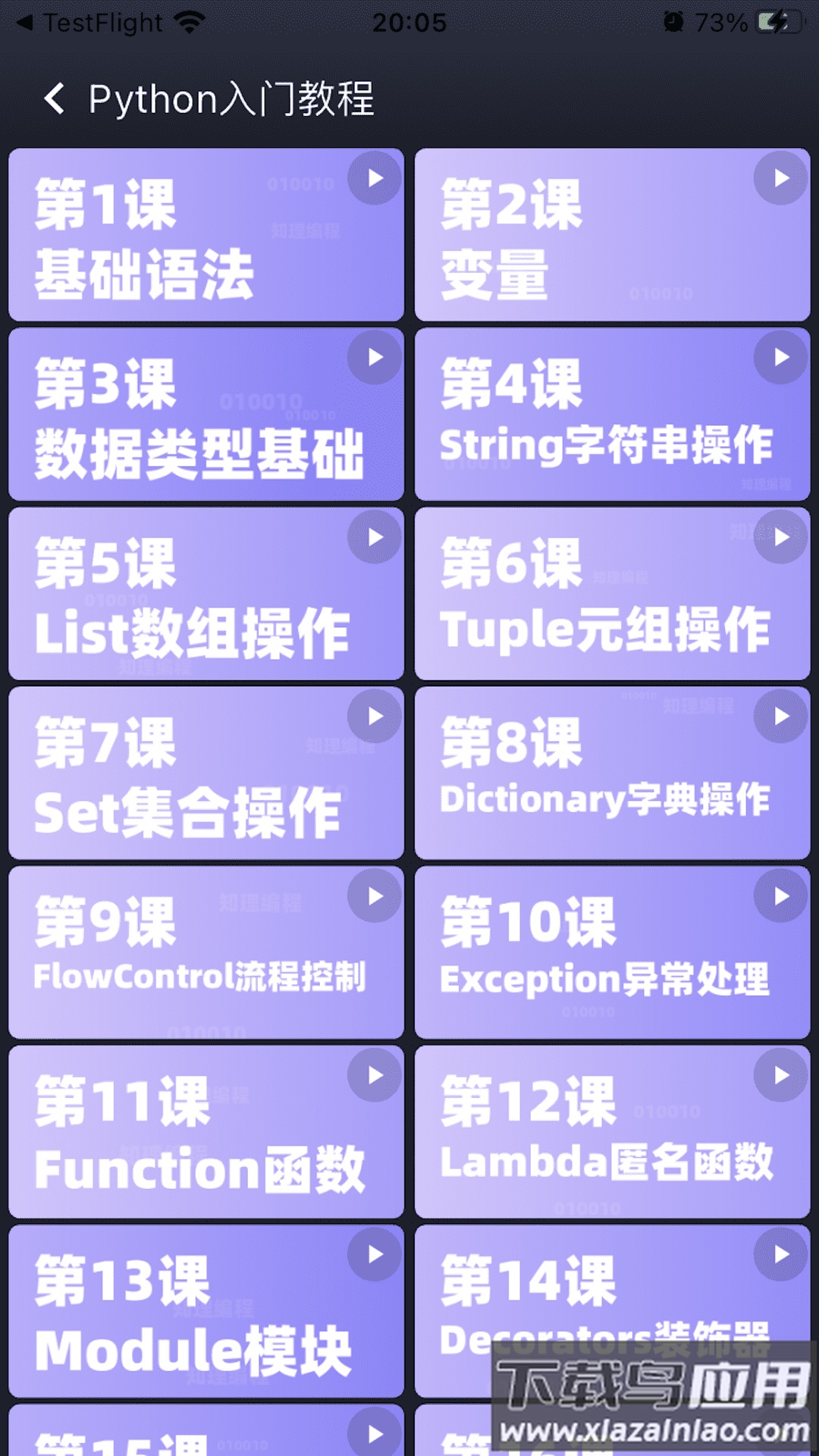Open lesson 第4课 String字符串操作
819x1456 pixels.
click(612, 414)
